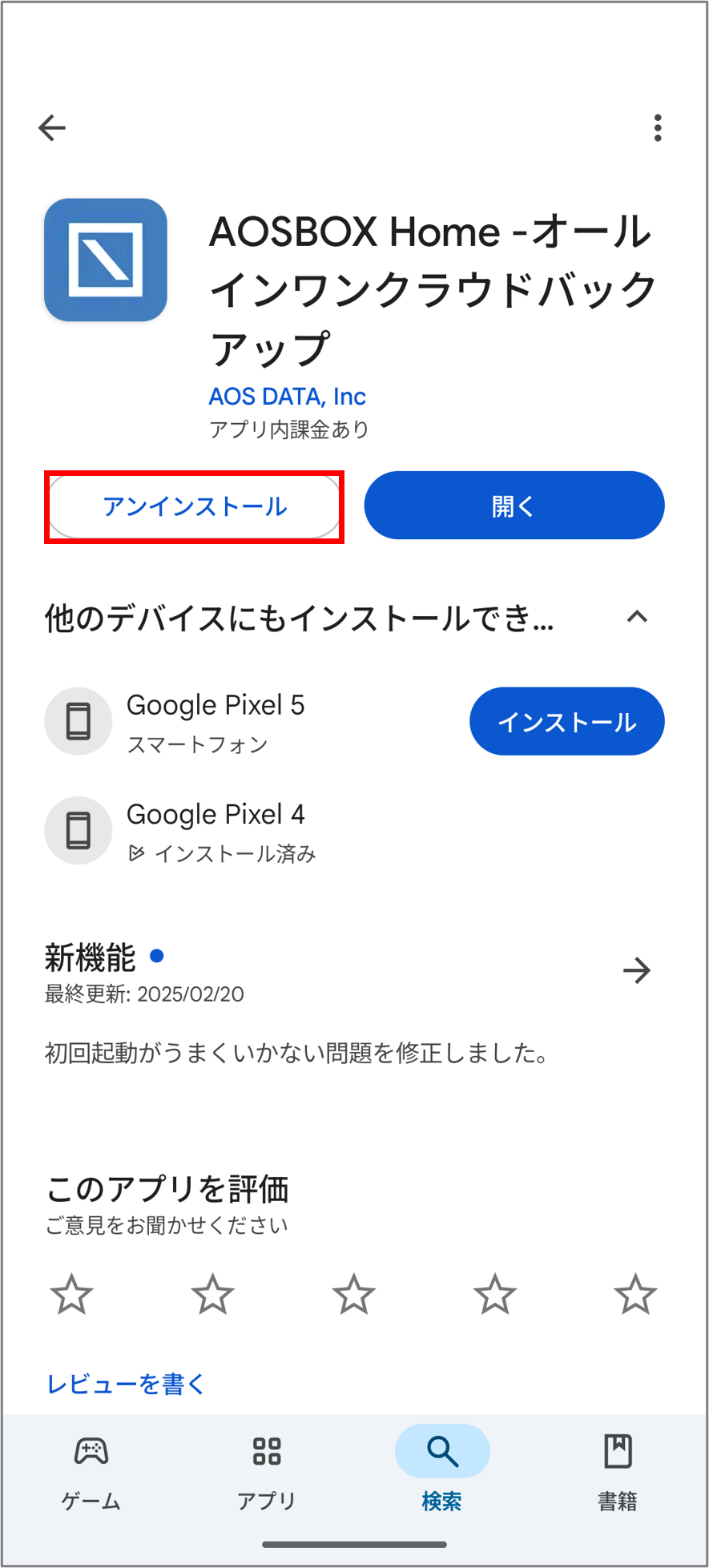This screenshot has width=709, height=1568.
Task: Tap the new features blue dot indicator
Action: coord(157,956)
